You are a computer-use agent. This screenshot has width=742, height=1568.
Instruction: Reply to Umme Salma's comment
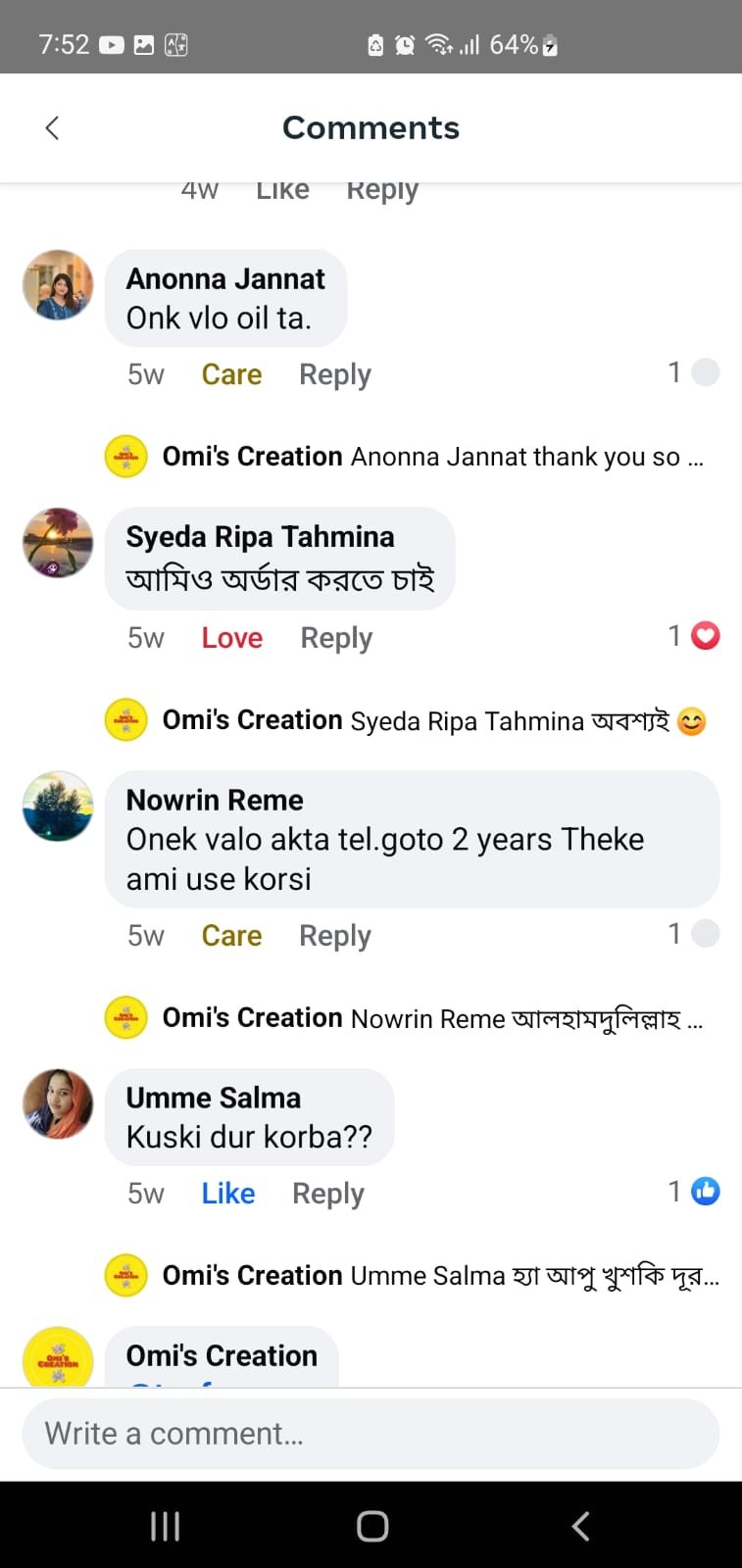point(327,1194)
